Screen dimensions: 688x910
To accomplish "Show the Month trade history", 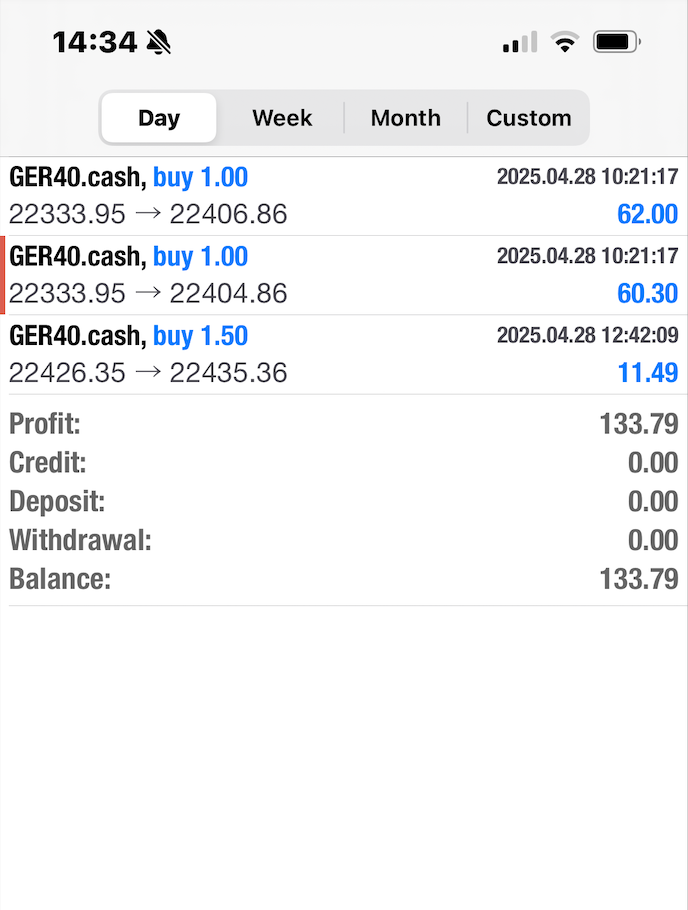I will point(405,118).
